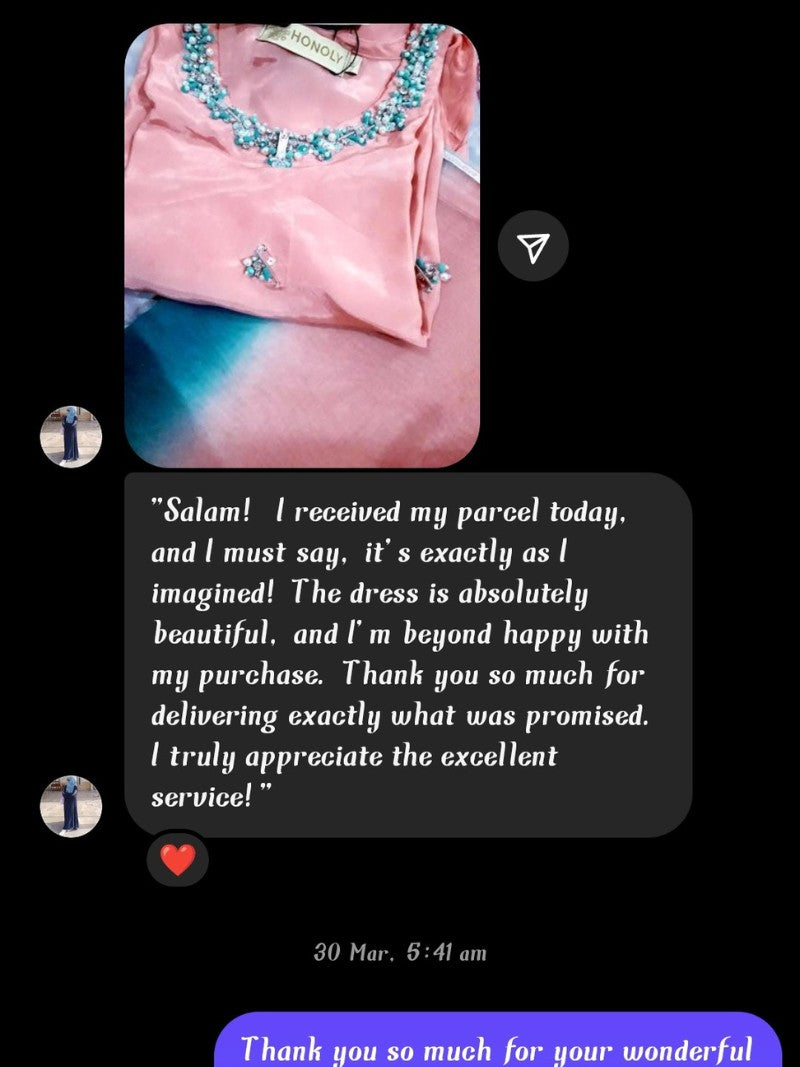Screen dimensions: 800x1067
Task: Open sender's avatar beside the dress photo
Action: click(x=71, y=437)
